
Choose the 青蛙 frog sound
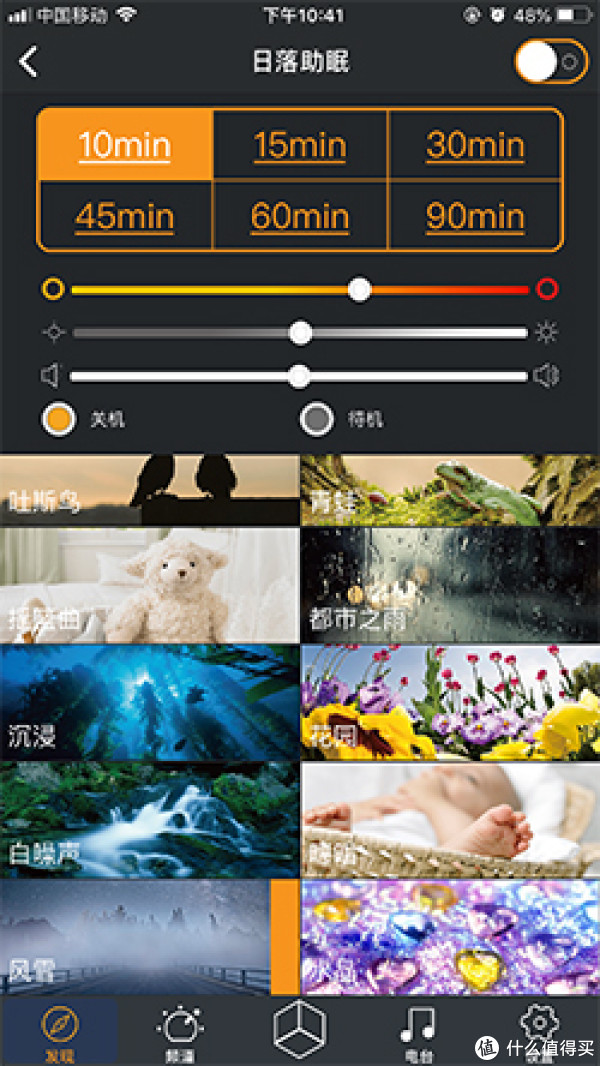[x=451, y=491]
